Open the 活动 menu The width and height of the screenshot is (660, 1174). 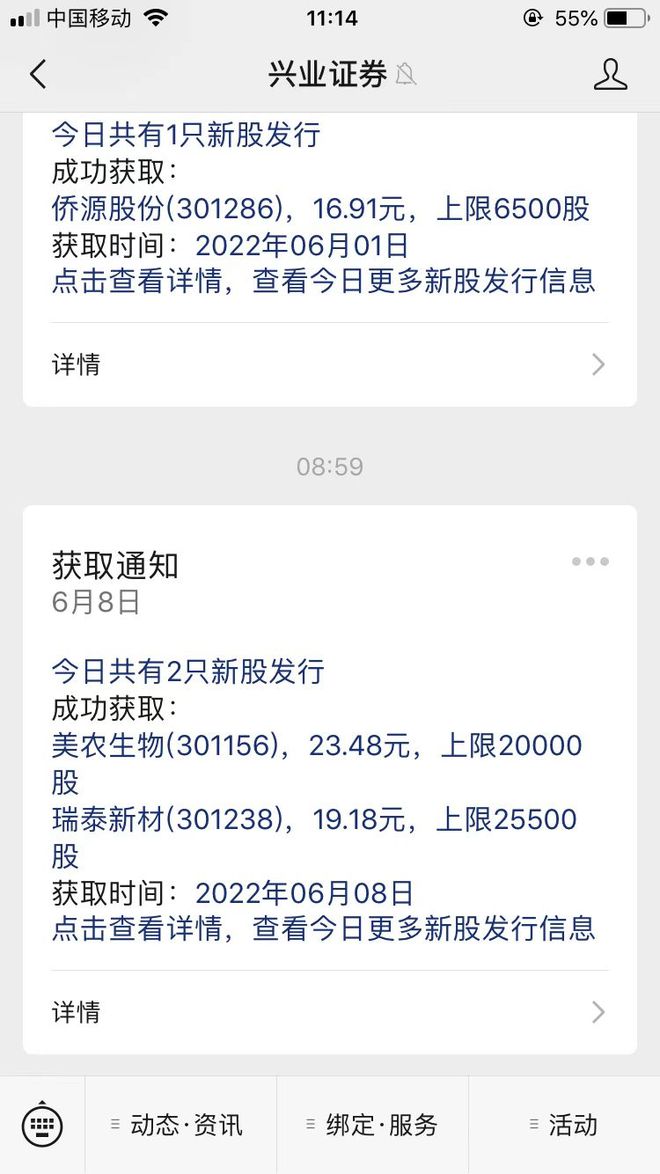point(565,1125)
